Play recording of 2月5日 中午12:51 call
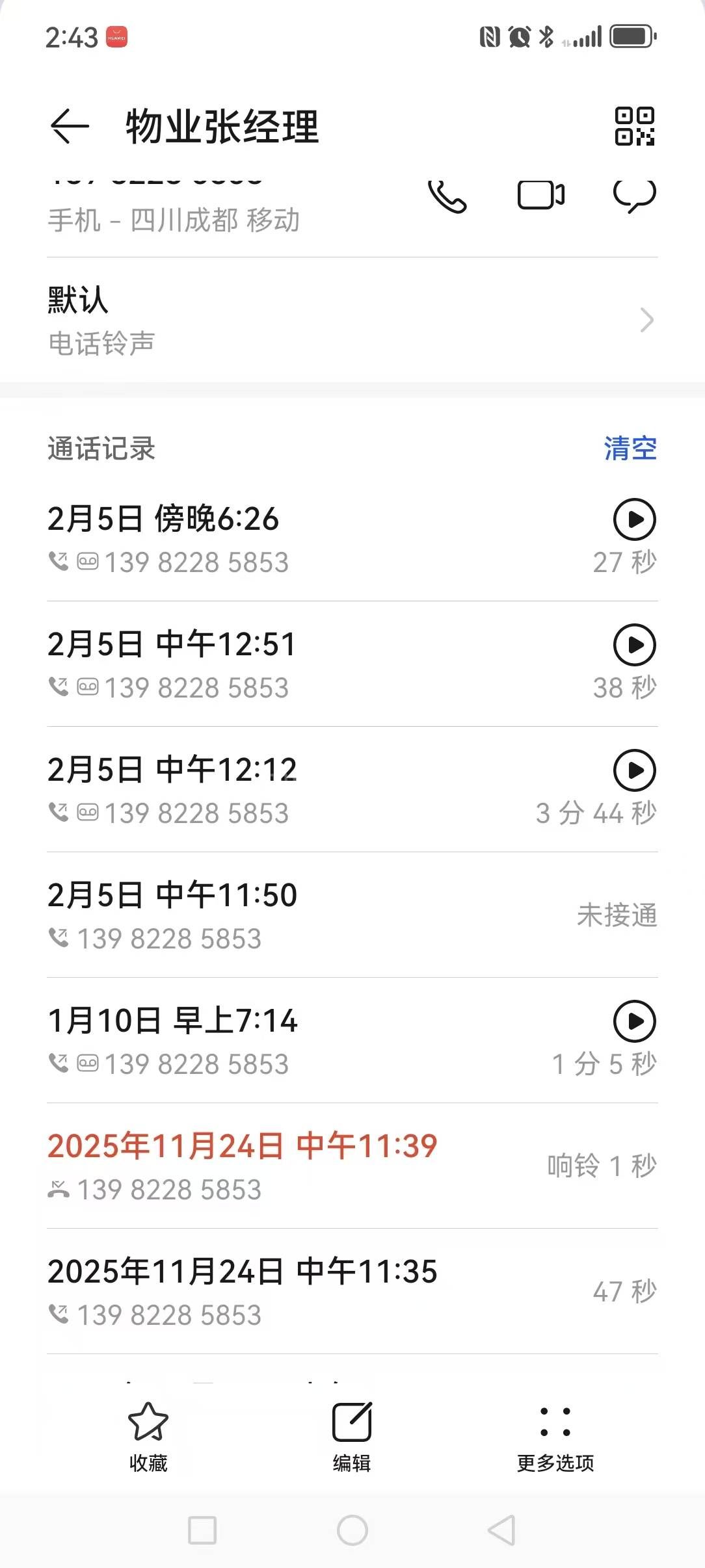705x1568 pixels. point(634,645)
